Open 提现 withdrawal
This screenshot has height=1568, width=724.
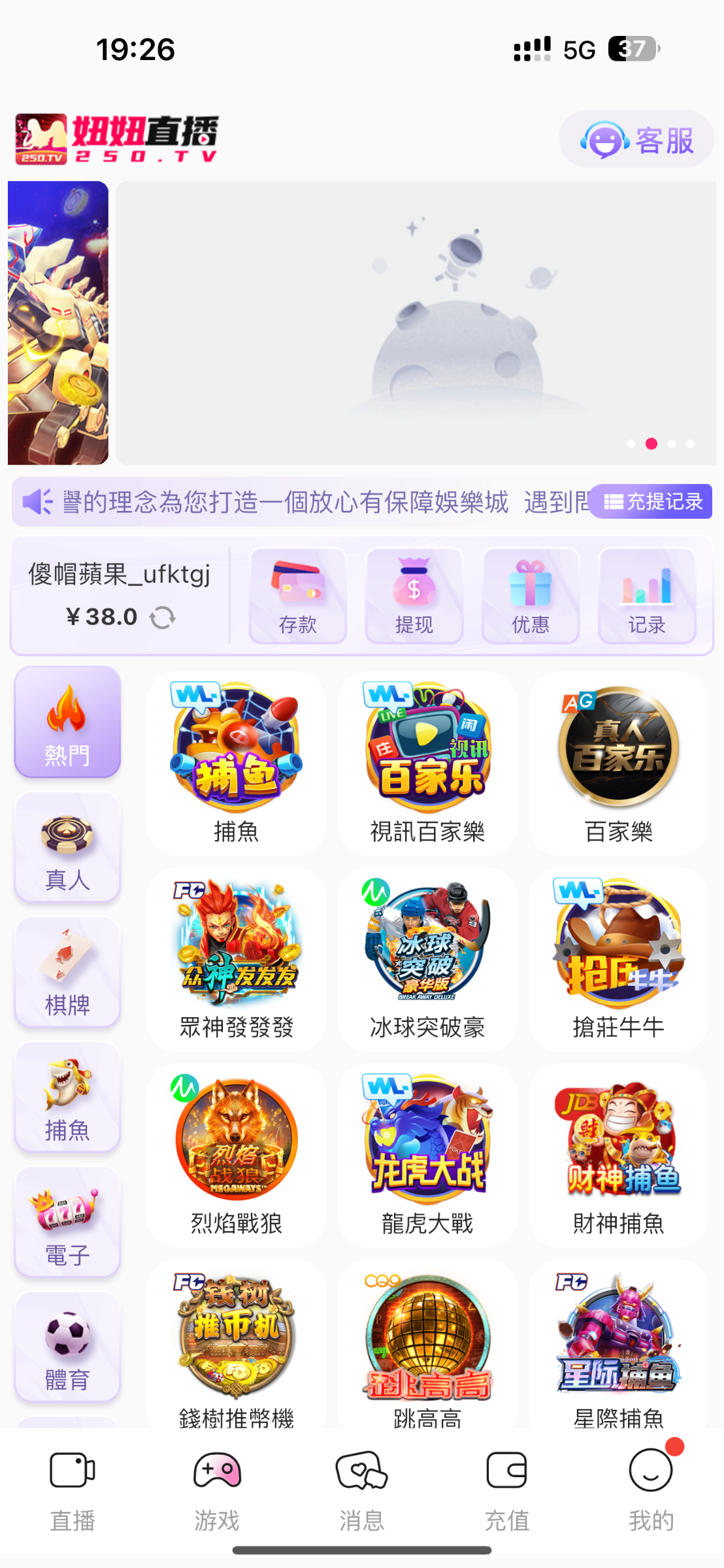coord(414,595)
